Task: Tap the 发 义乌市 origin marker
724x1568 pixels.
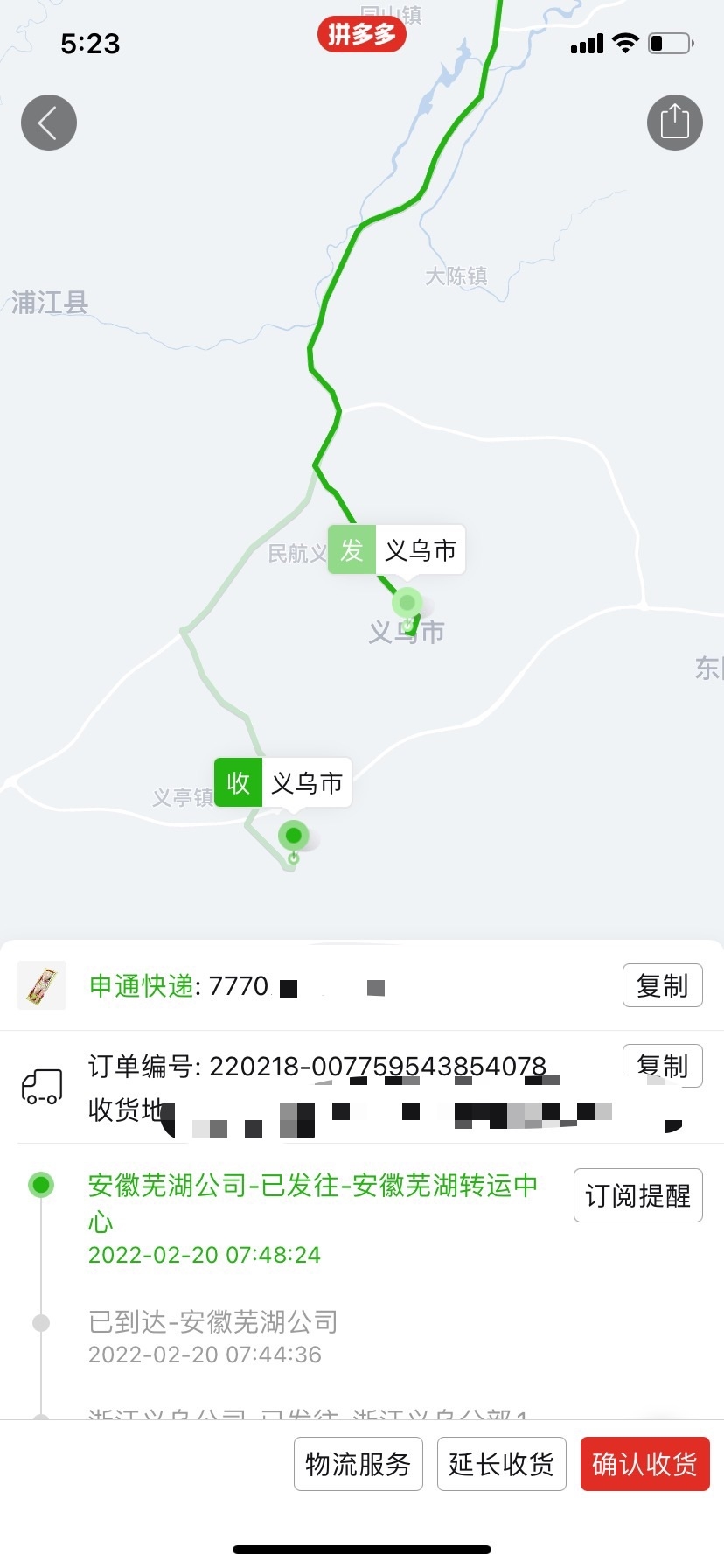Action: 396,550
